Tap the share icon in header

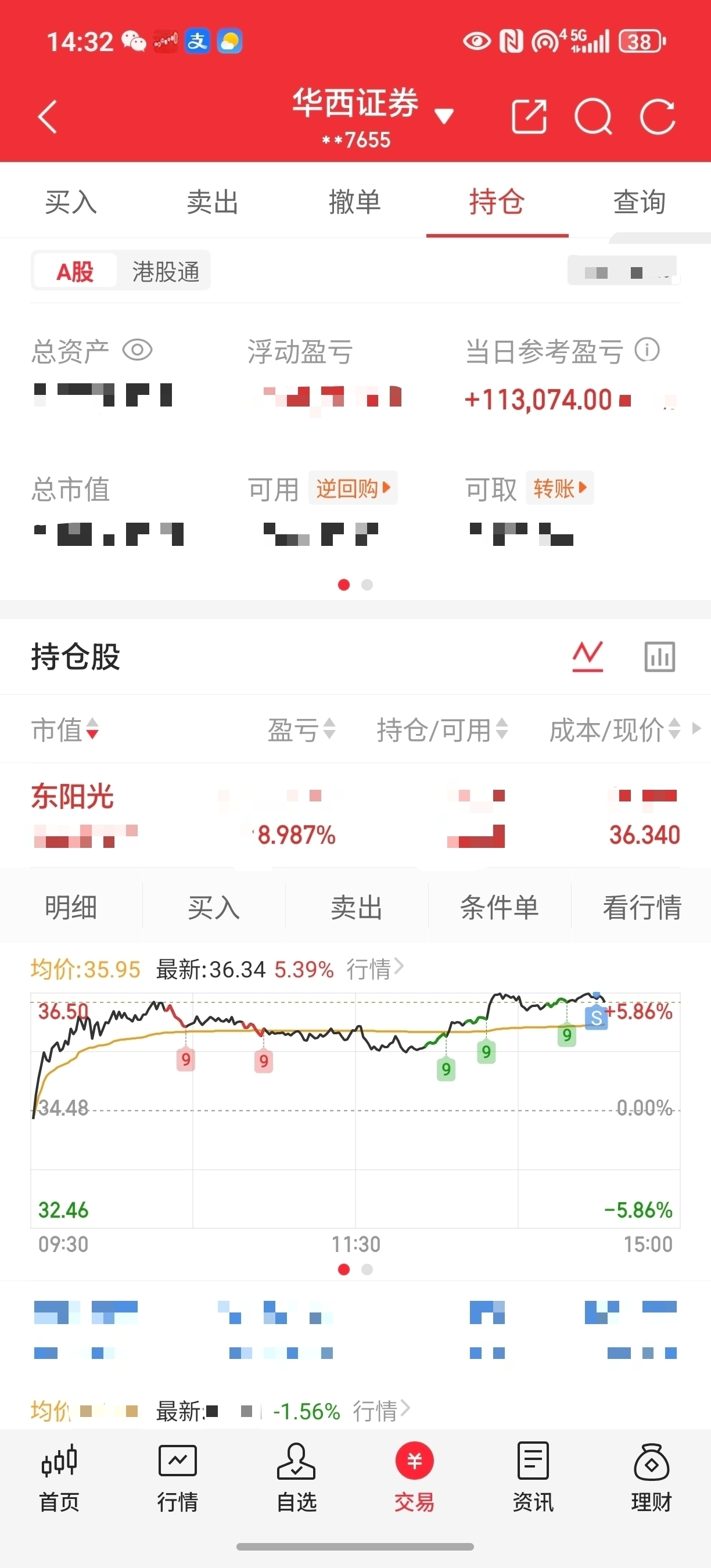pyautogui.click(x=529, y=116)
